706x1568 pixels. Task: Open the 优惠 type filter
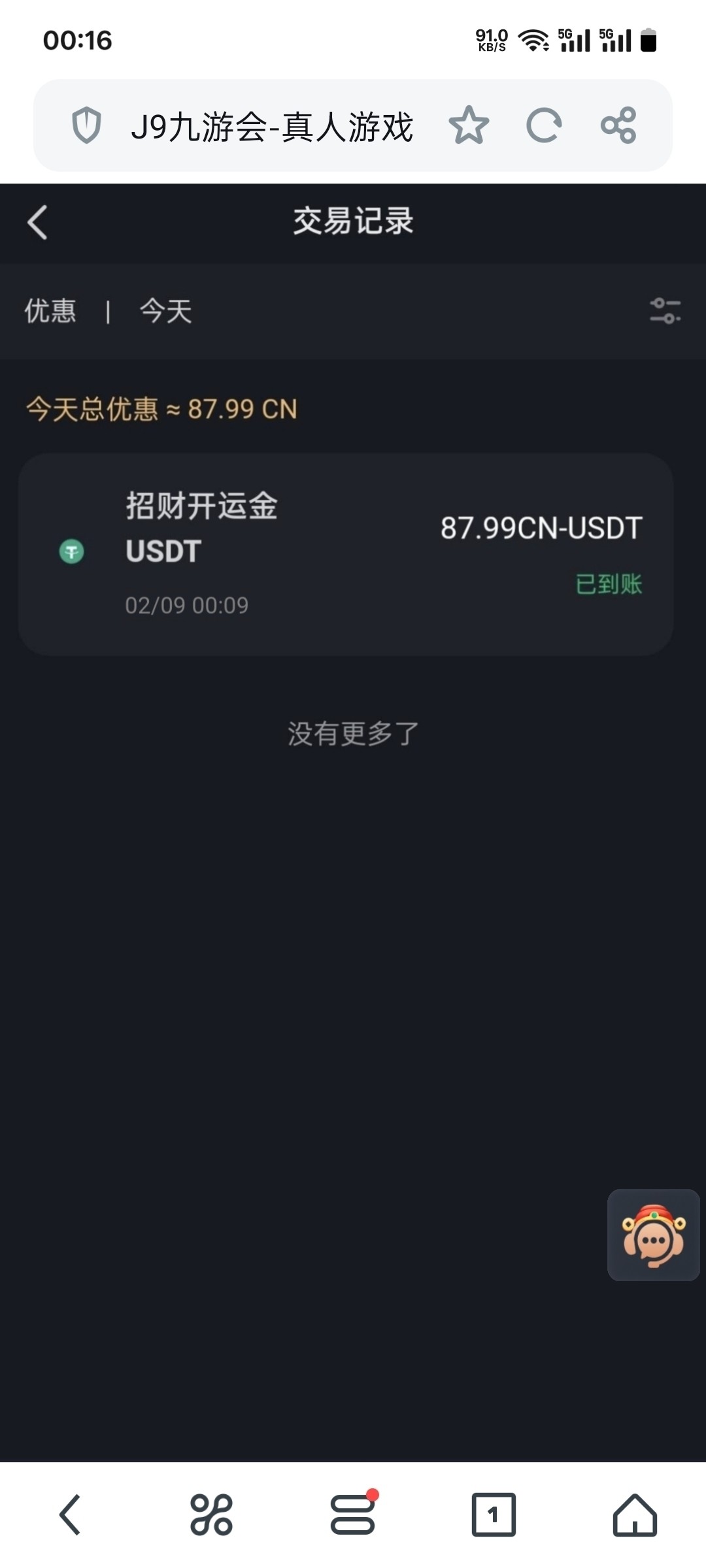coord(50,311)
